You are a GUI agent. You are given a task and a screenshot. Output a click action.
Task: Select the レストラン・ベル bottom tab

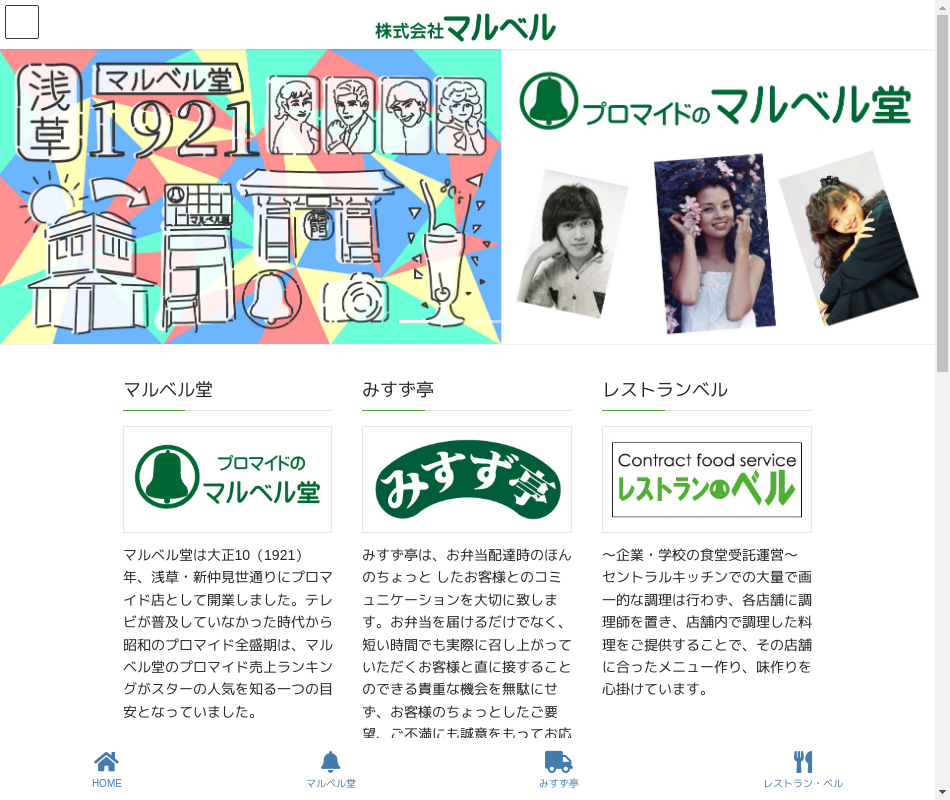pyautogui.click(x=802, y=770)
